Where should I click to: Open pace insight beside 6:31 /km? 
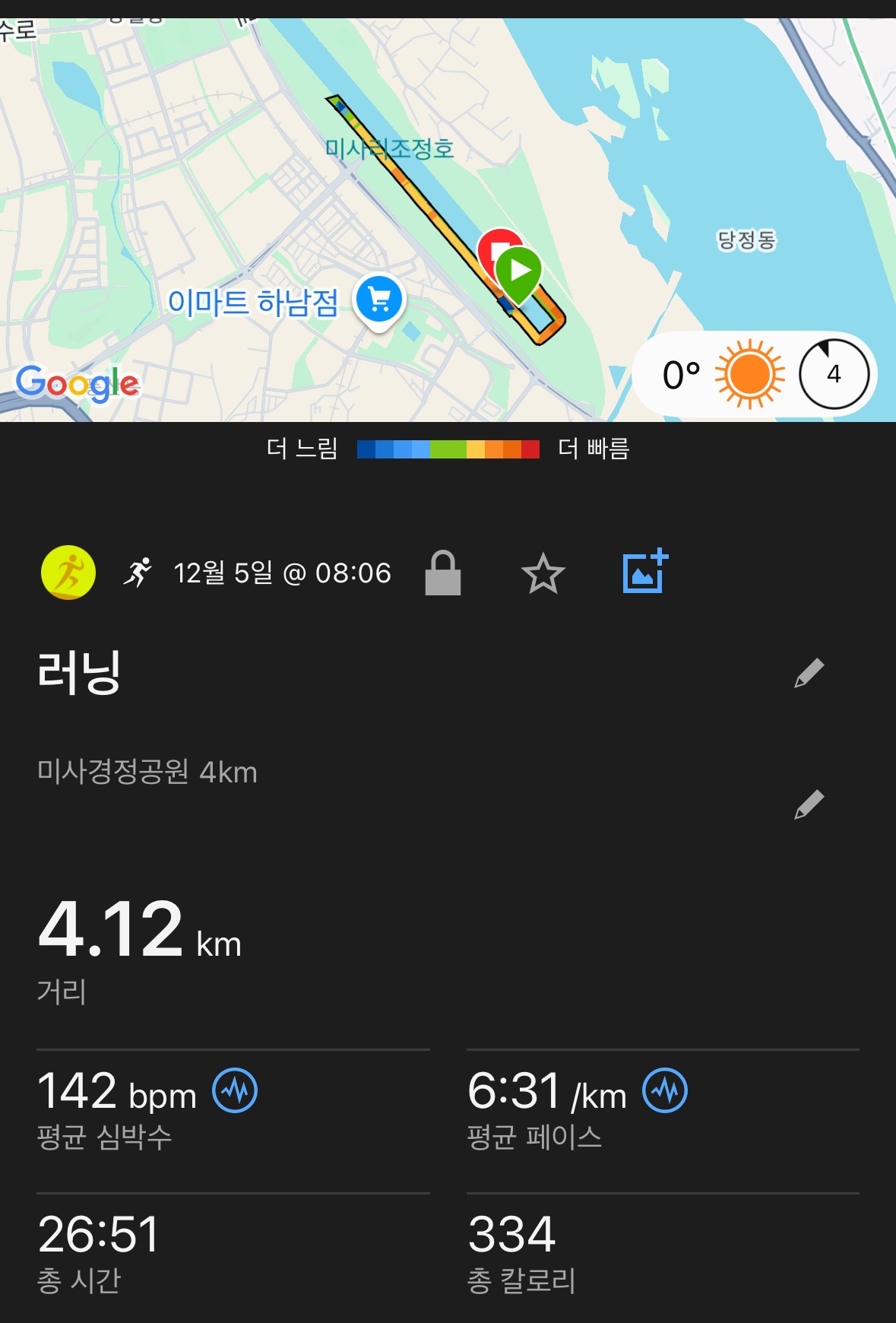pos(665,1090)
